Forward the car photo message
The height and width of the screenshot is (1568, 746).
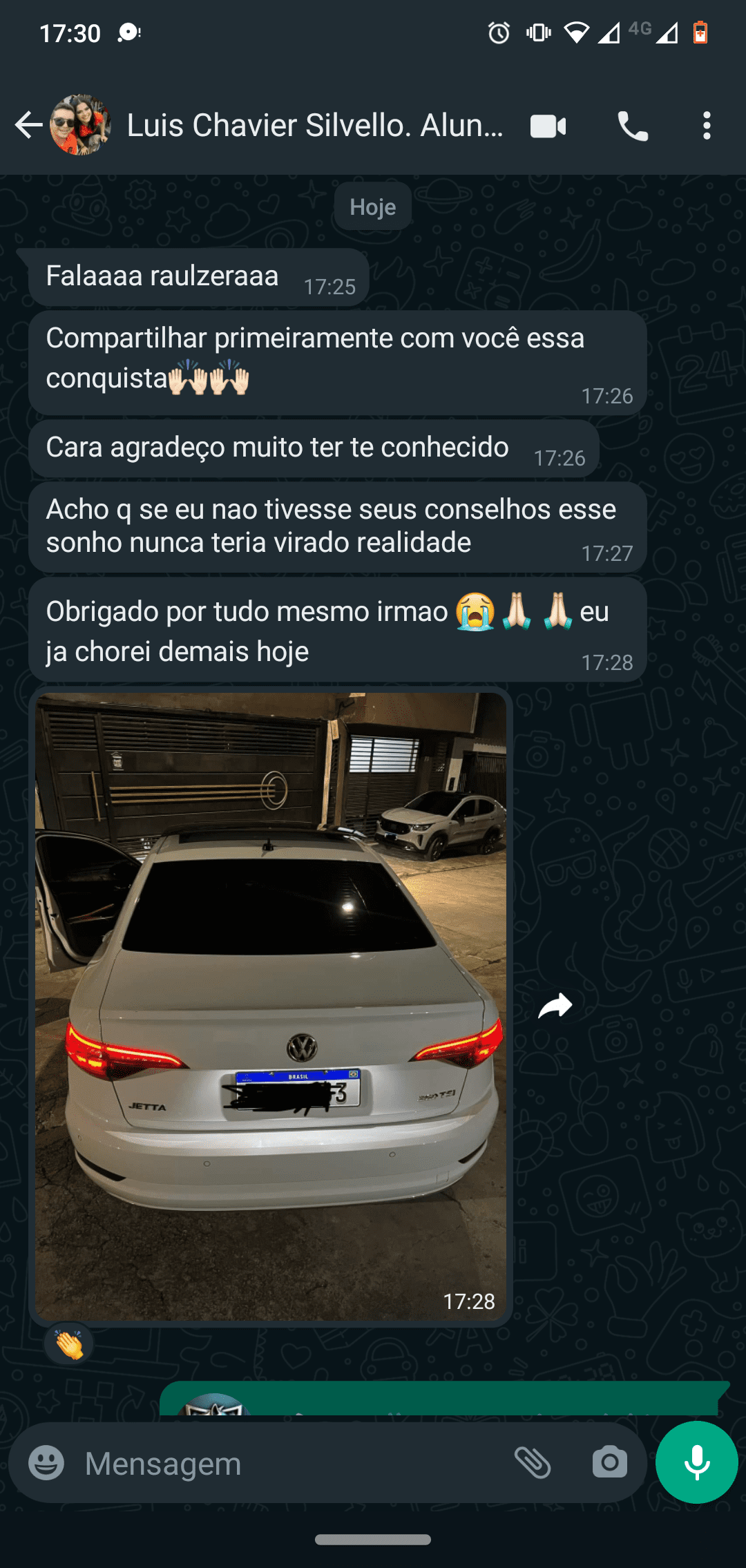555,1006
